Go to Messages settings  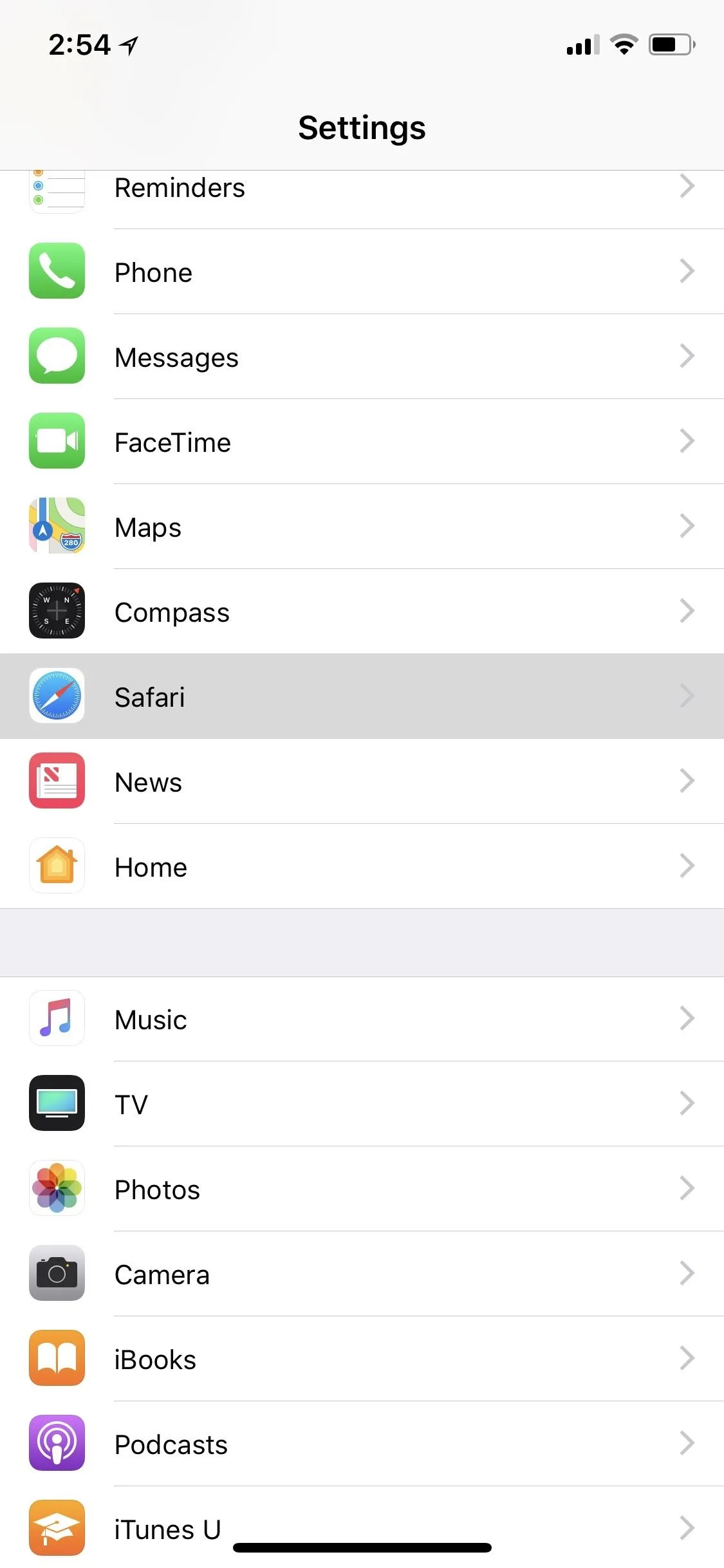pyautogui.click(x=362, y=357)
